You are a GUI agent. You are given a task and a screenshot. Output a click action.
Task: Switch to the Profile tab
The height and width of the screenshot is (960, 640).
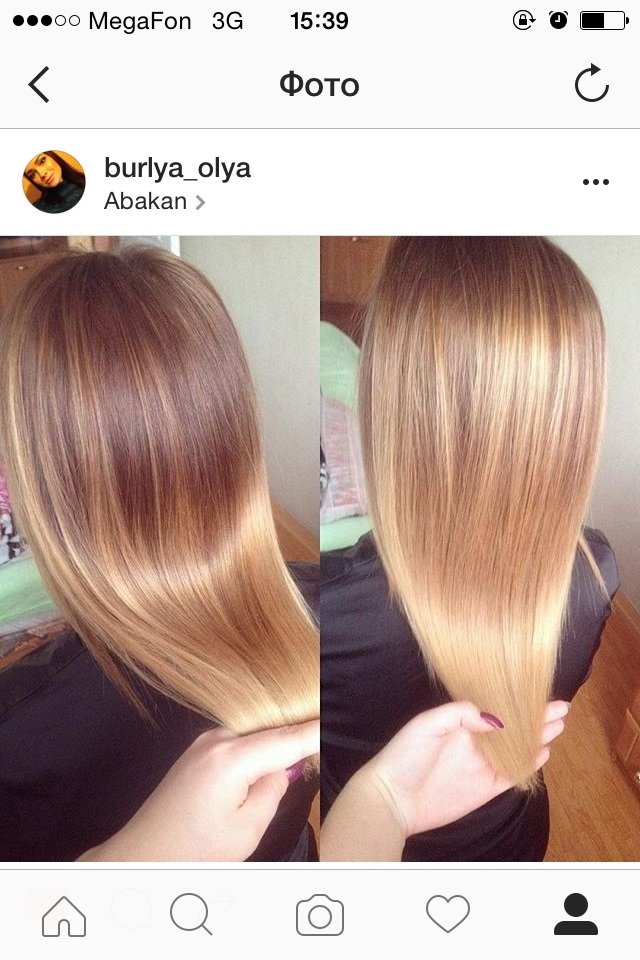[576, 915]
